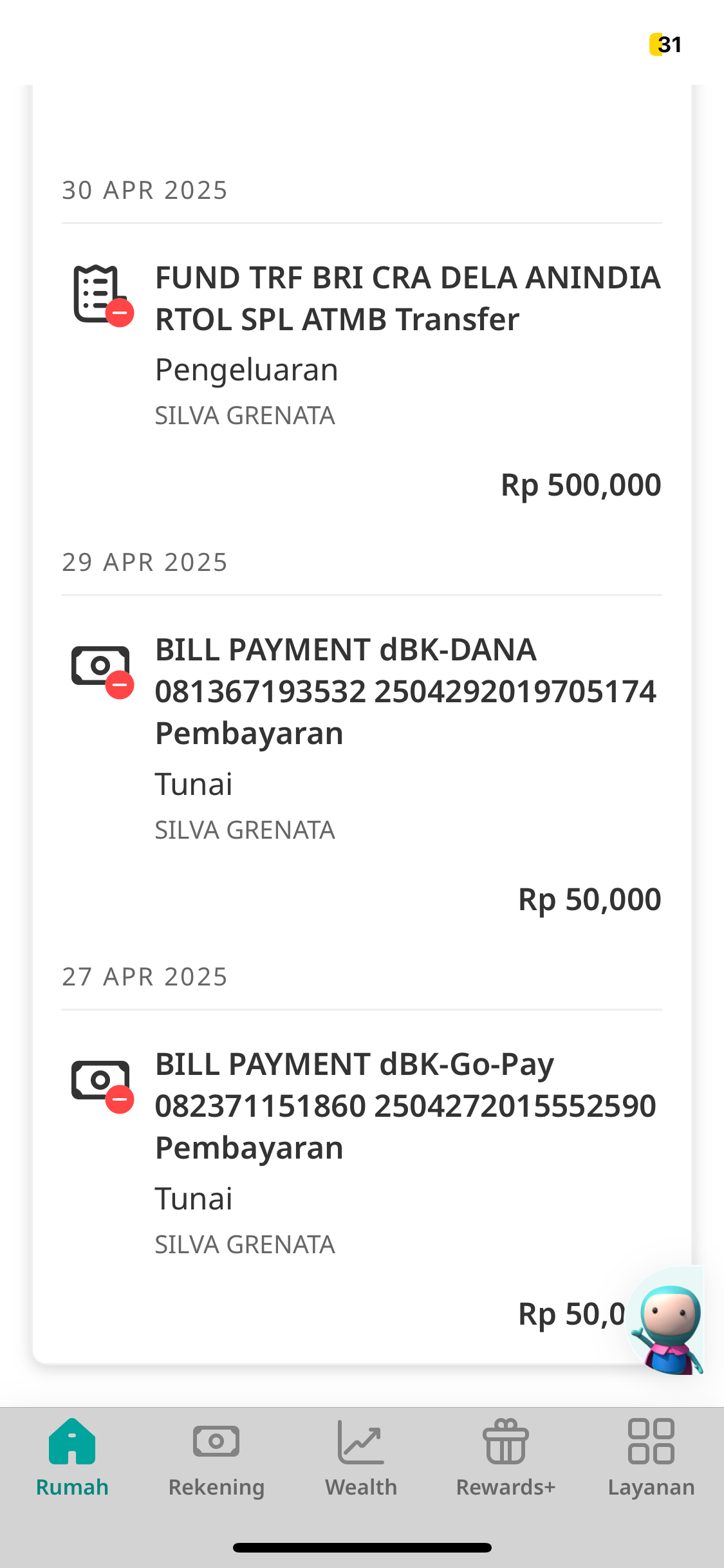
Task: Go to the Rumah tab
Action: pos(72,1459)
